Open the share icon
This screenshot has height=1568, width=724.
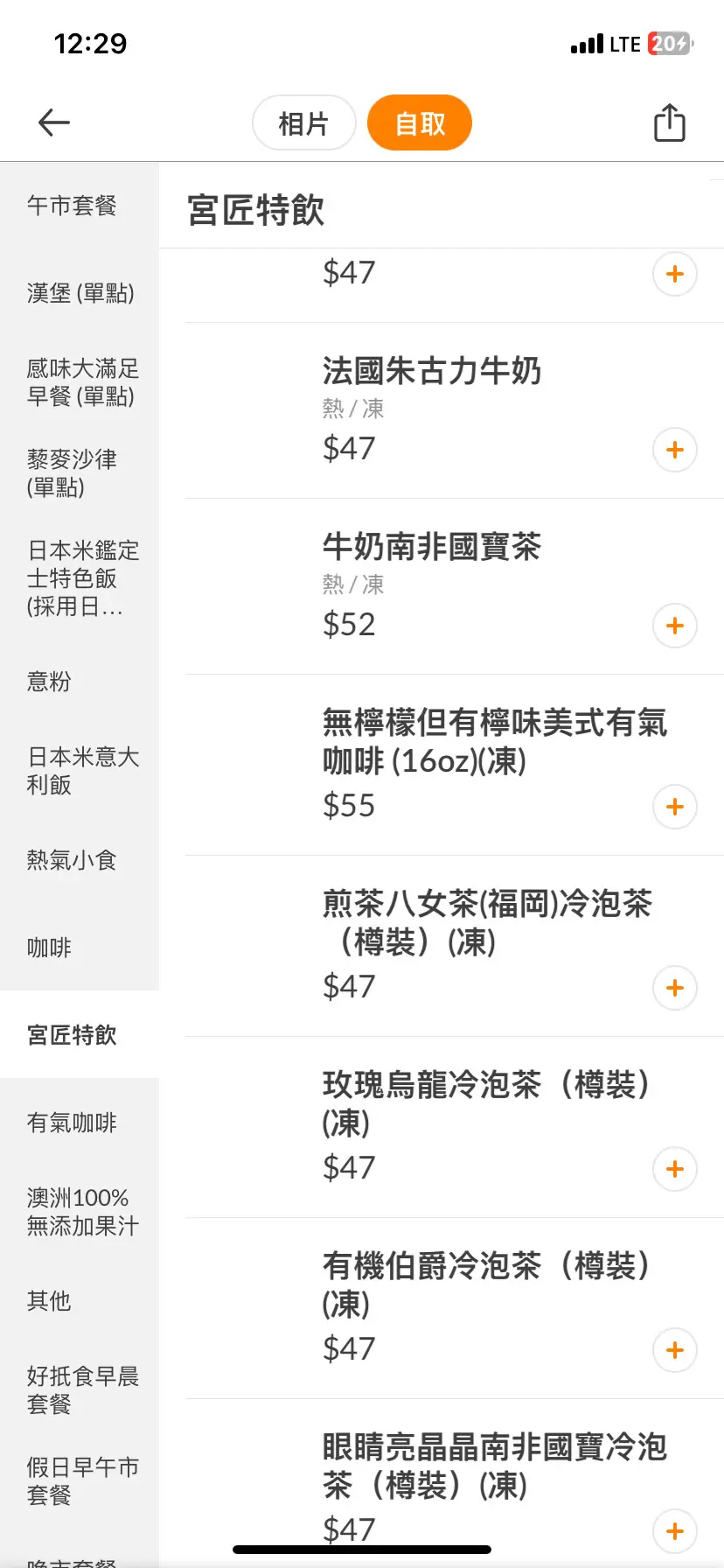pos(670,122)
